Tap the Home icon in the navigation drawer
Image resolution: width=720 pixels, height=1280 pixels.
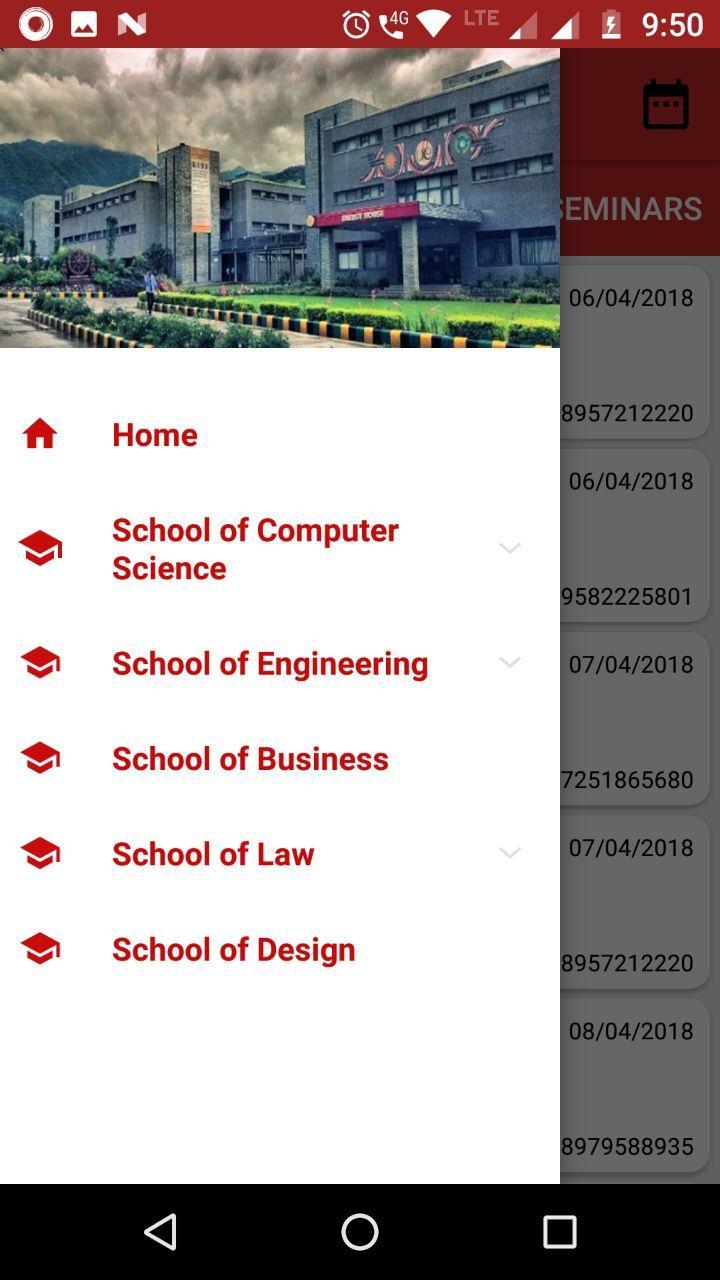coord(39,433)
